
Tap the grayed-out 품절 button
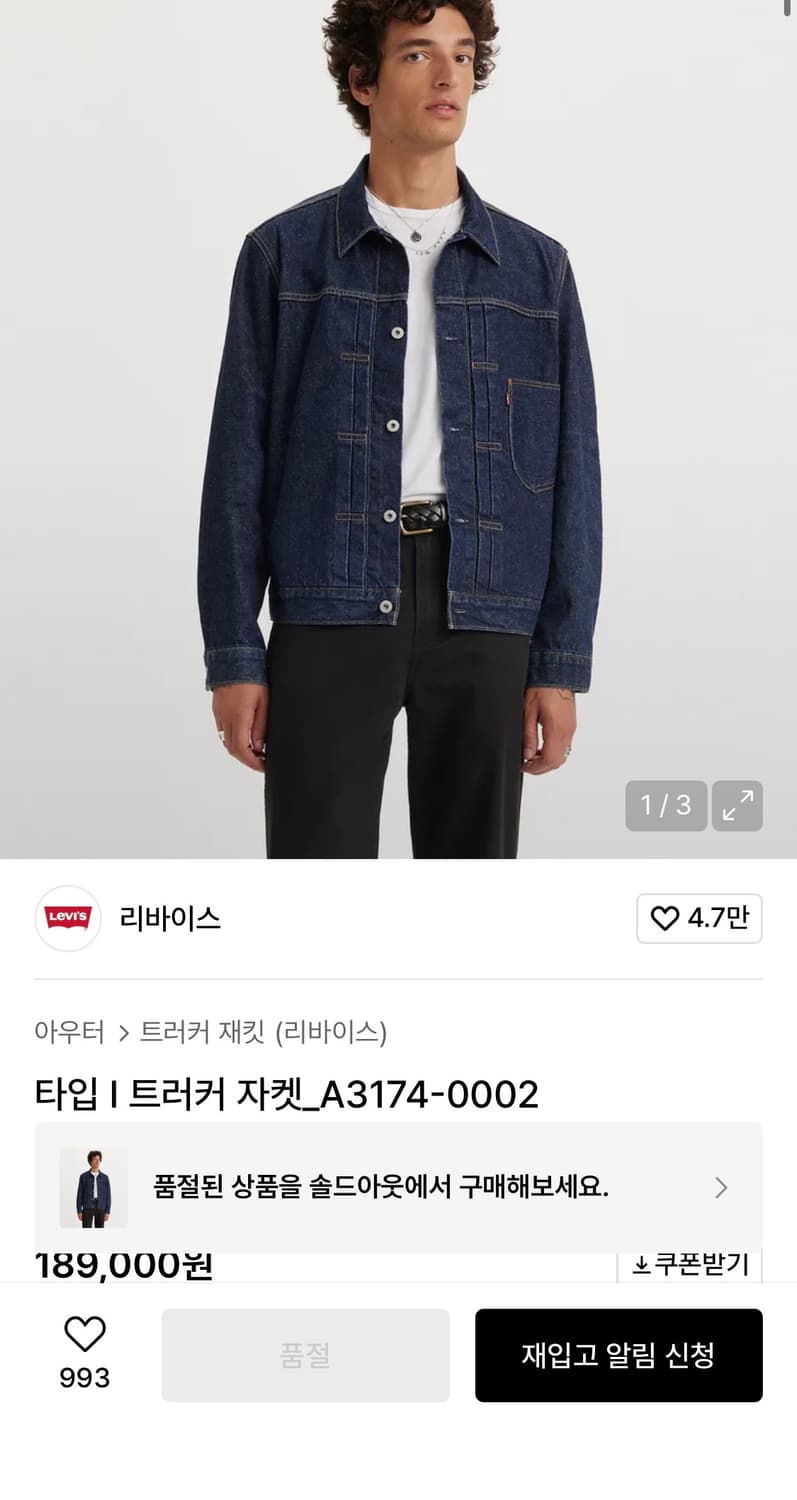(x=305, y=1355)
